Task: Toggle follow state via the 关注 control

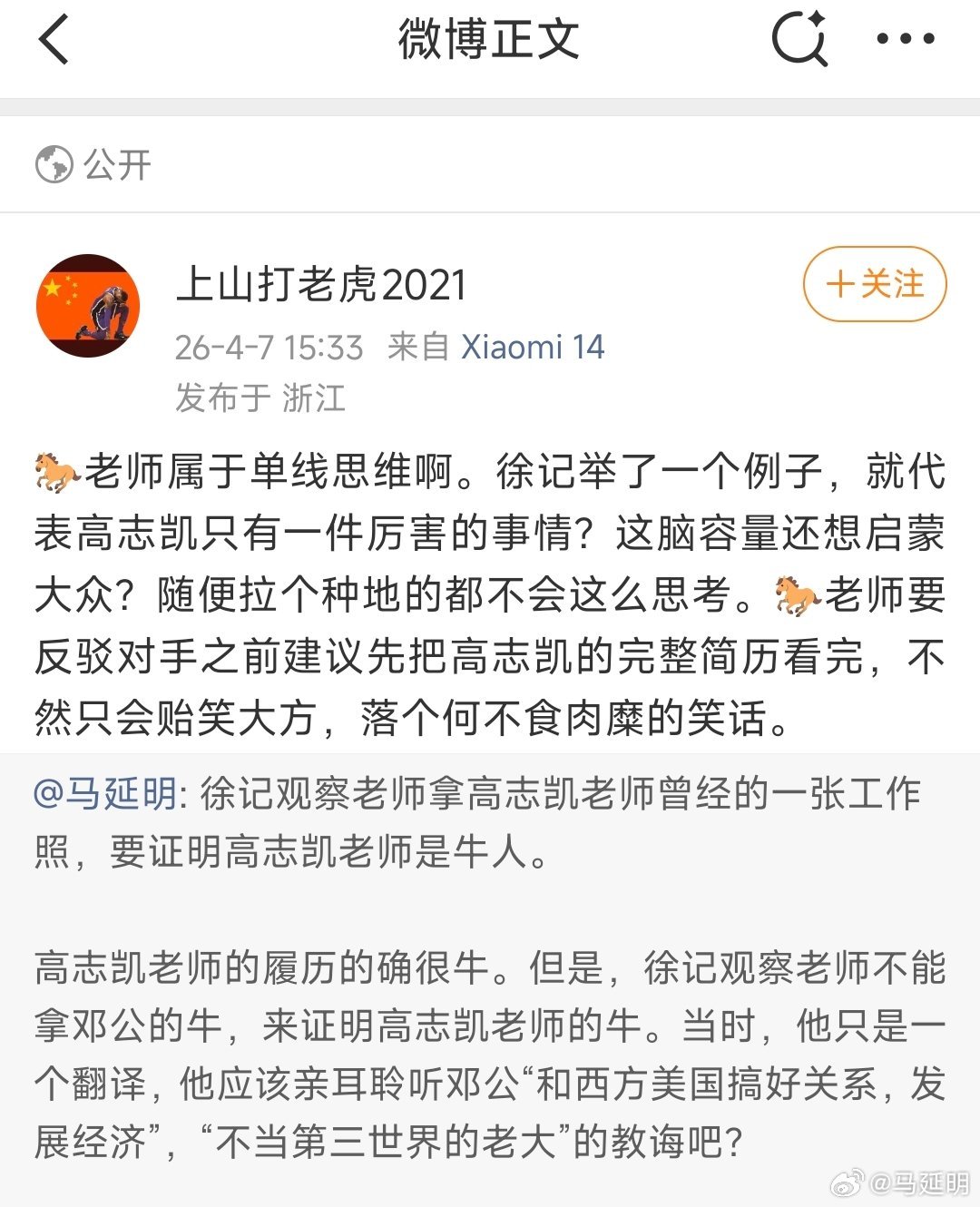Action: [x=873, y=284]
